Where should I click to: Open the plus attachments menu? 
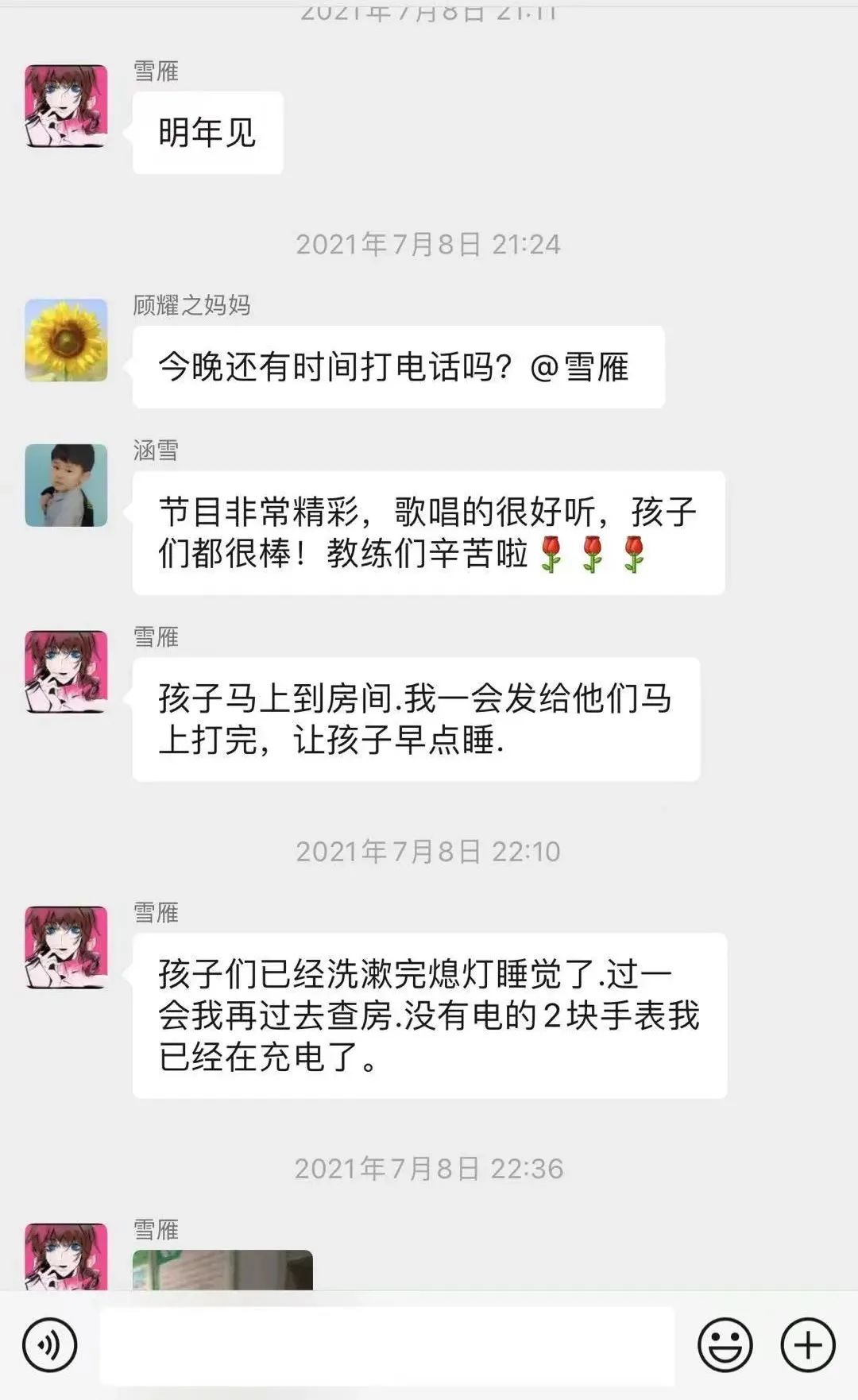[x=807, y=1345]
